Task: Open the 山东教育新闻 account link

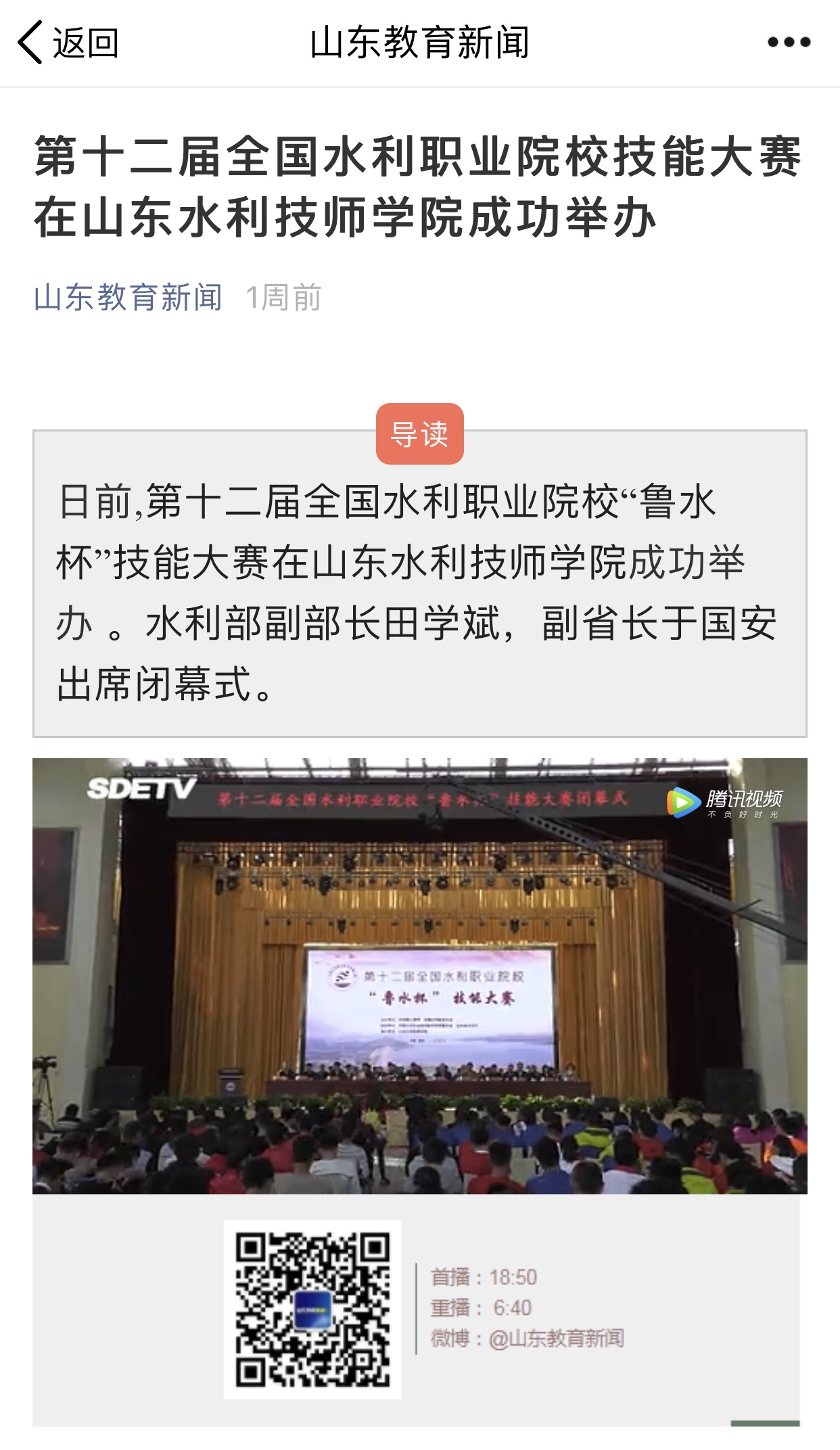Action: [128, 298]
